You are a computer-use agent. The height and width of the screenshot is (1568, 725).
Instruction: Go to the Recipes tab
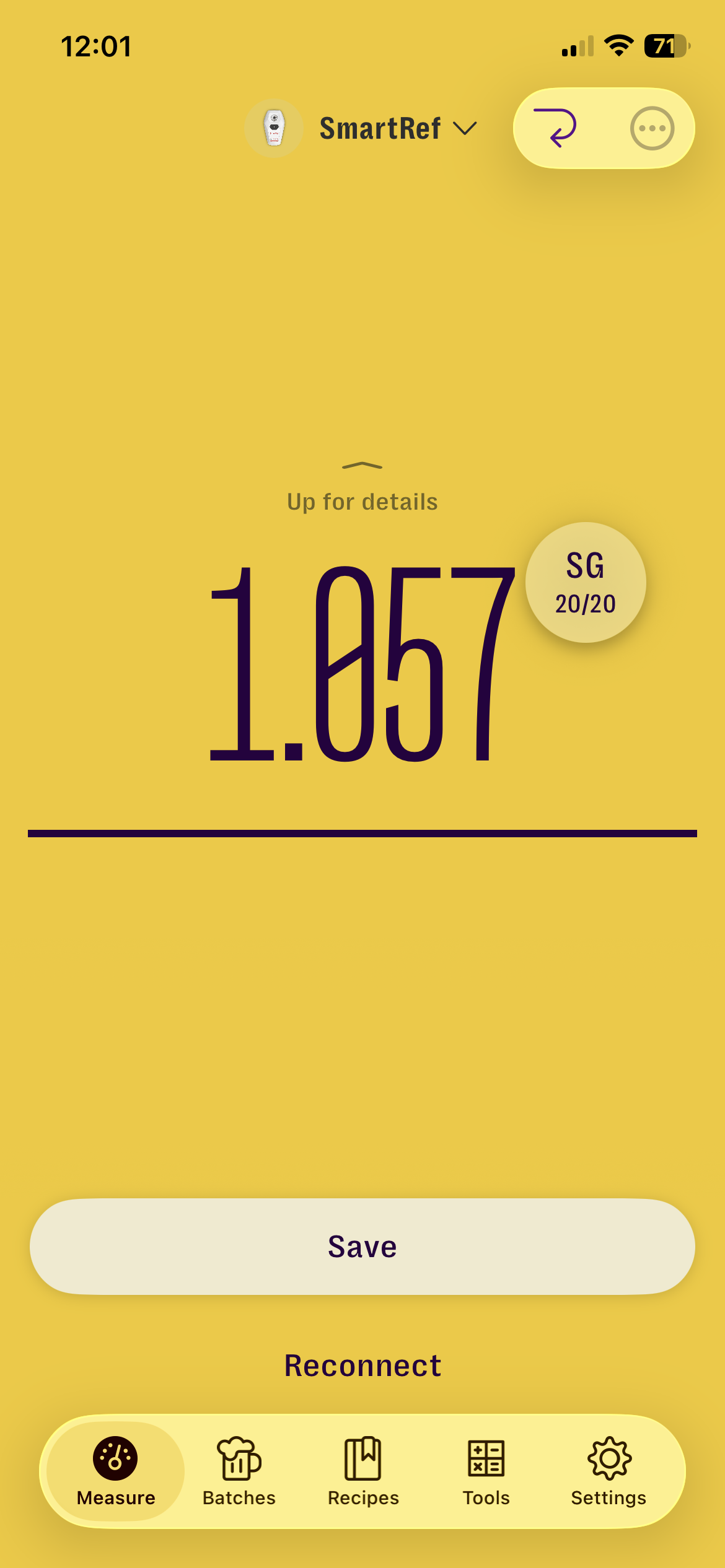[363, 1471]
